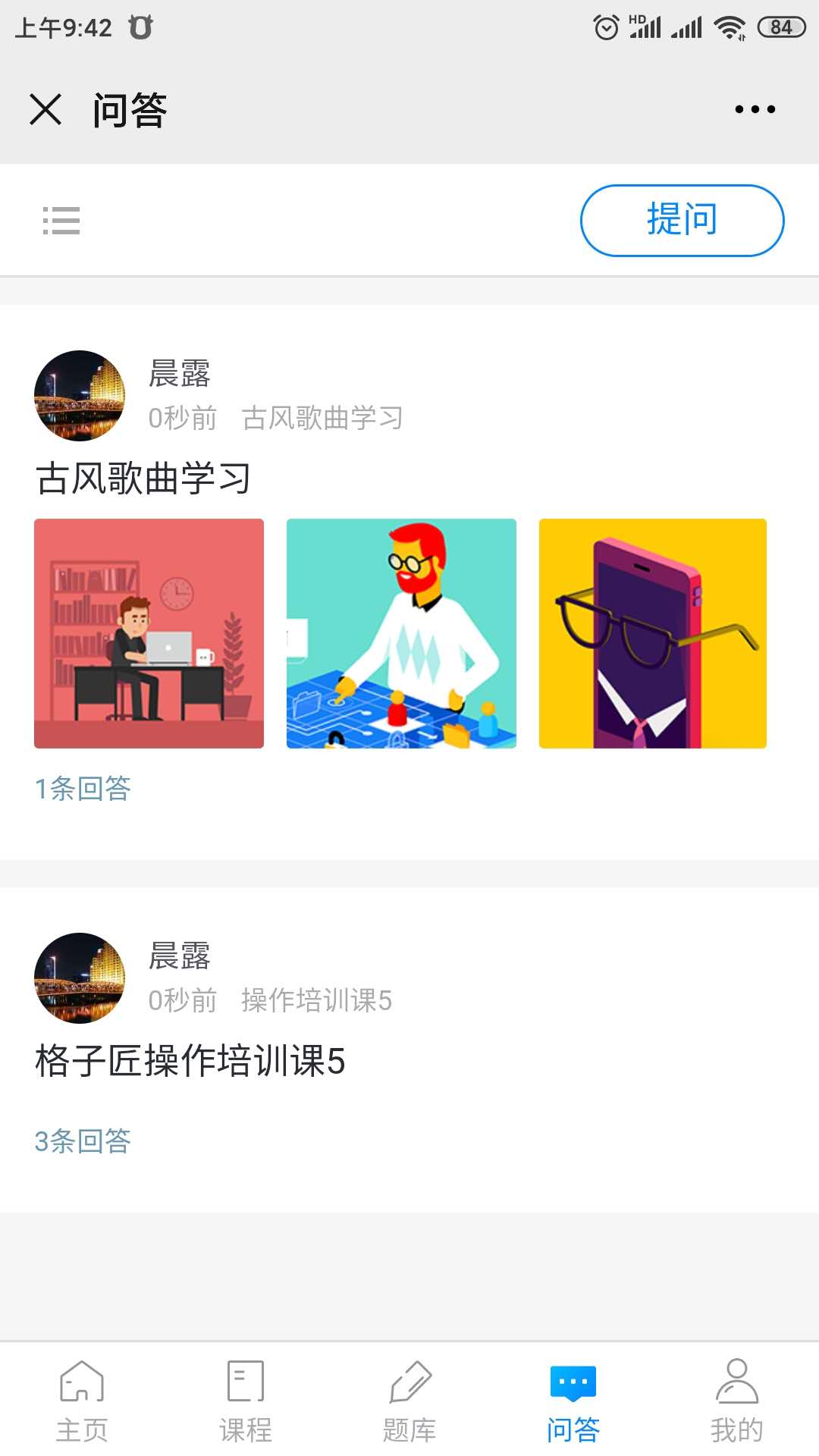The width and height of the screenshot is (819, 1456).
Task: Go to the 我的 tab
Action: point(736,1401)
